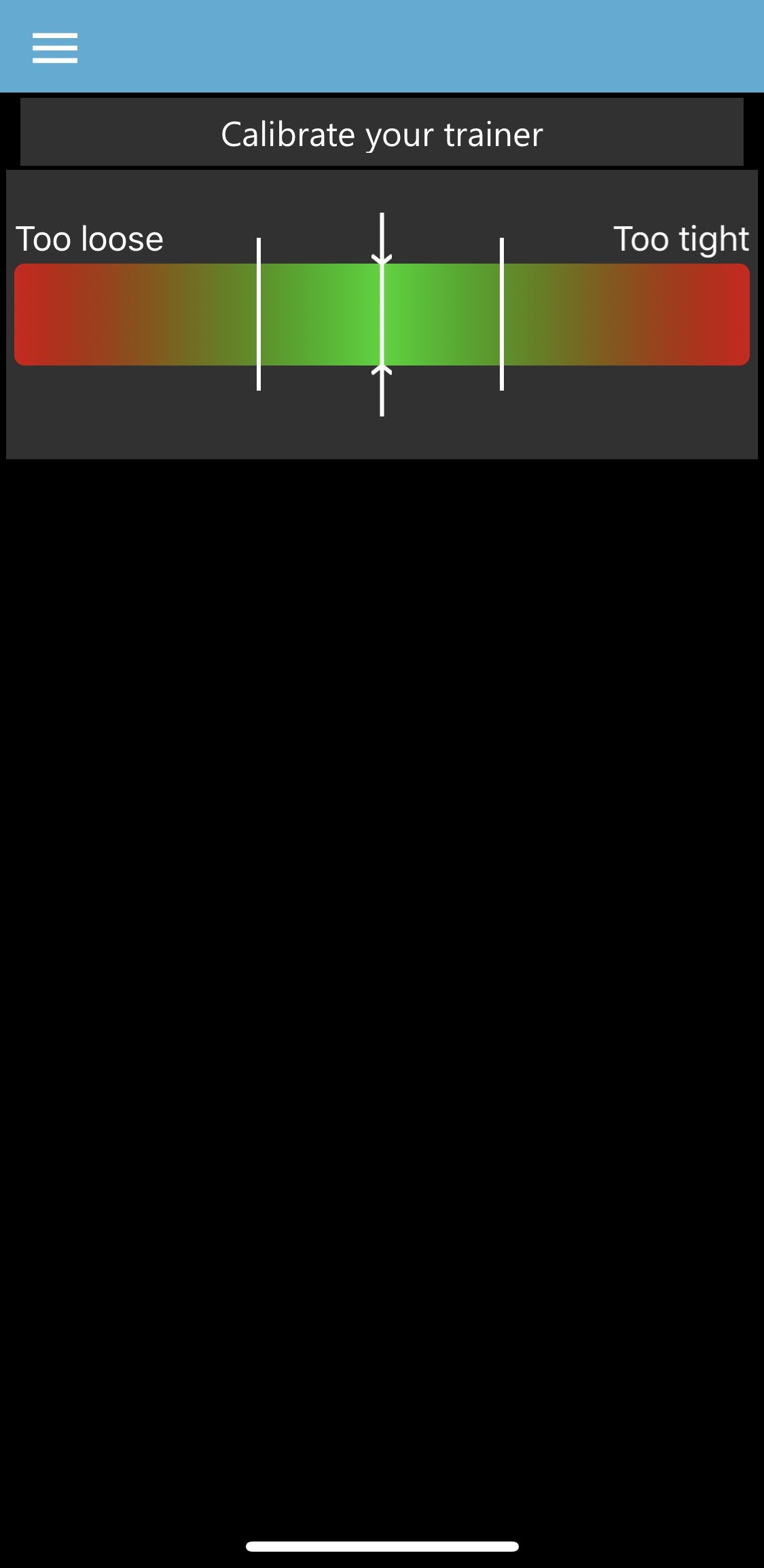
Task: Tap the Calibrate your trainer button
Action: pyautogui.click(x=382, y=132)
